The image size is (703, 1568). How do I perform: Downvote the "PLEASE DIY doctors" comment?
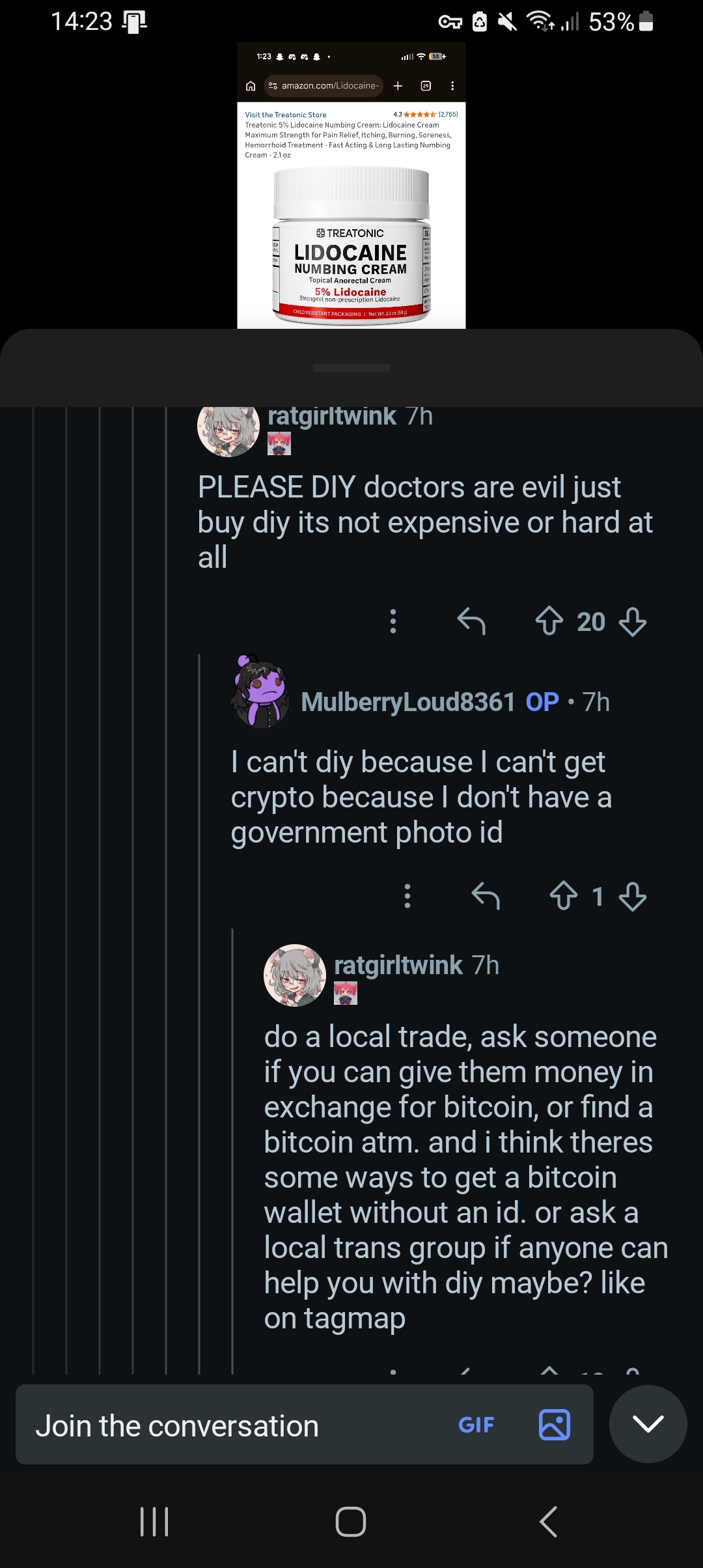[x=632, y=621]
